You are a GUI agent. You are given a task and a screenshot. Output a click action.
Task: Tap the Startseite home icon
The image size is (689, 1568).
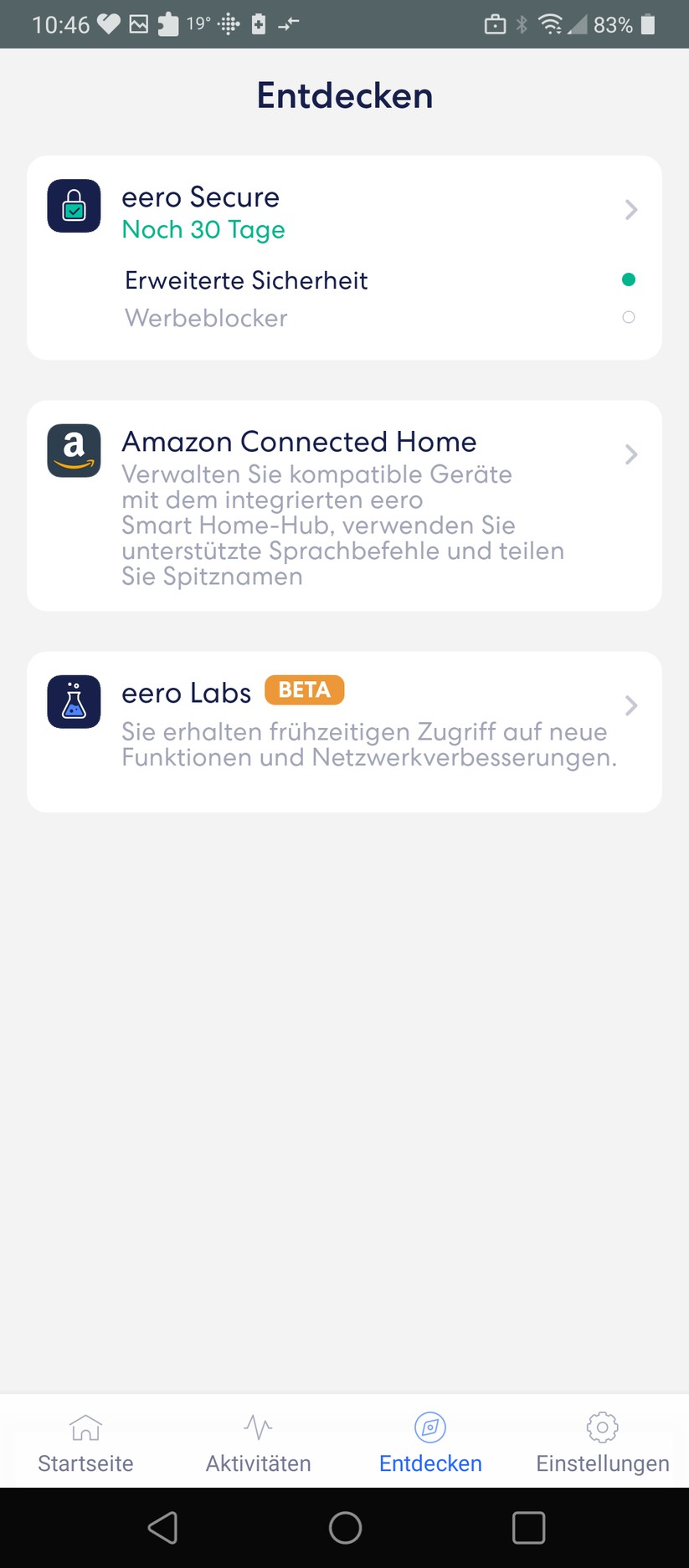click(85, 1427)
